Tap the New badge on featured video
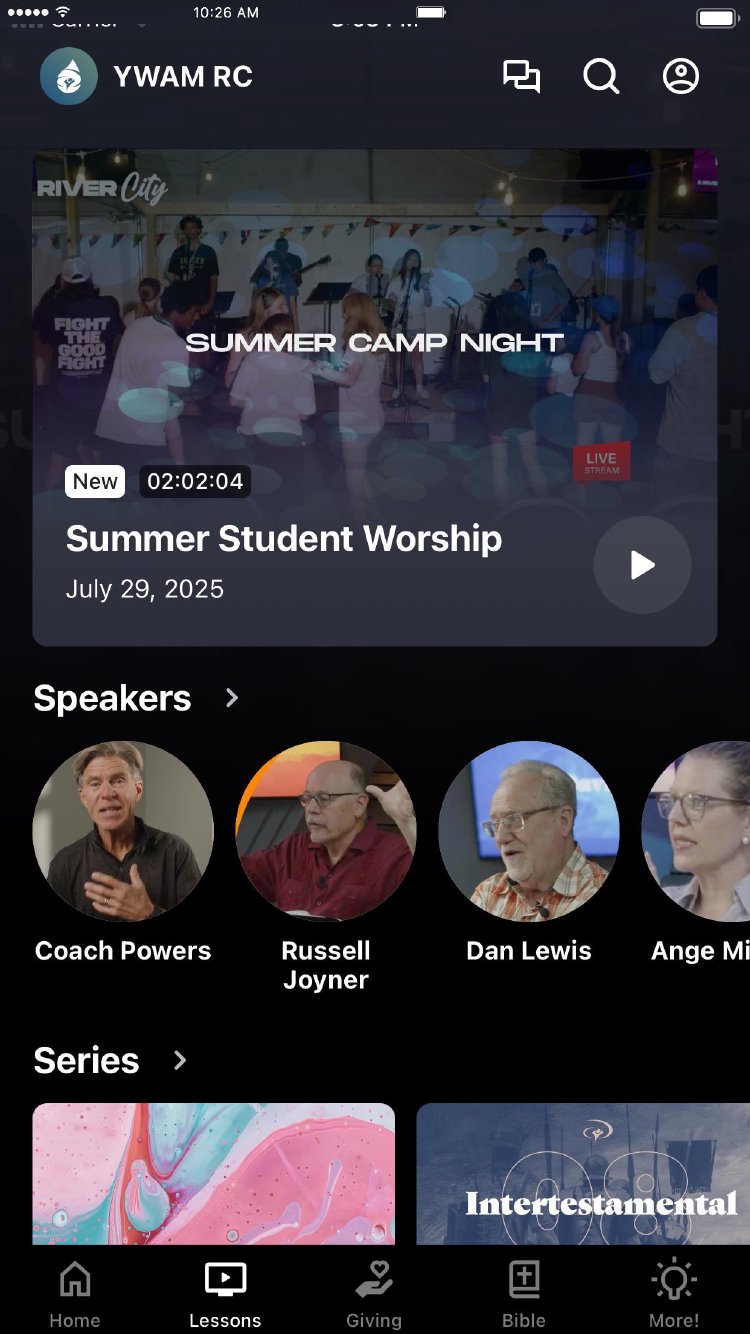 click(x=94, y=481)
